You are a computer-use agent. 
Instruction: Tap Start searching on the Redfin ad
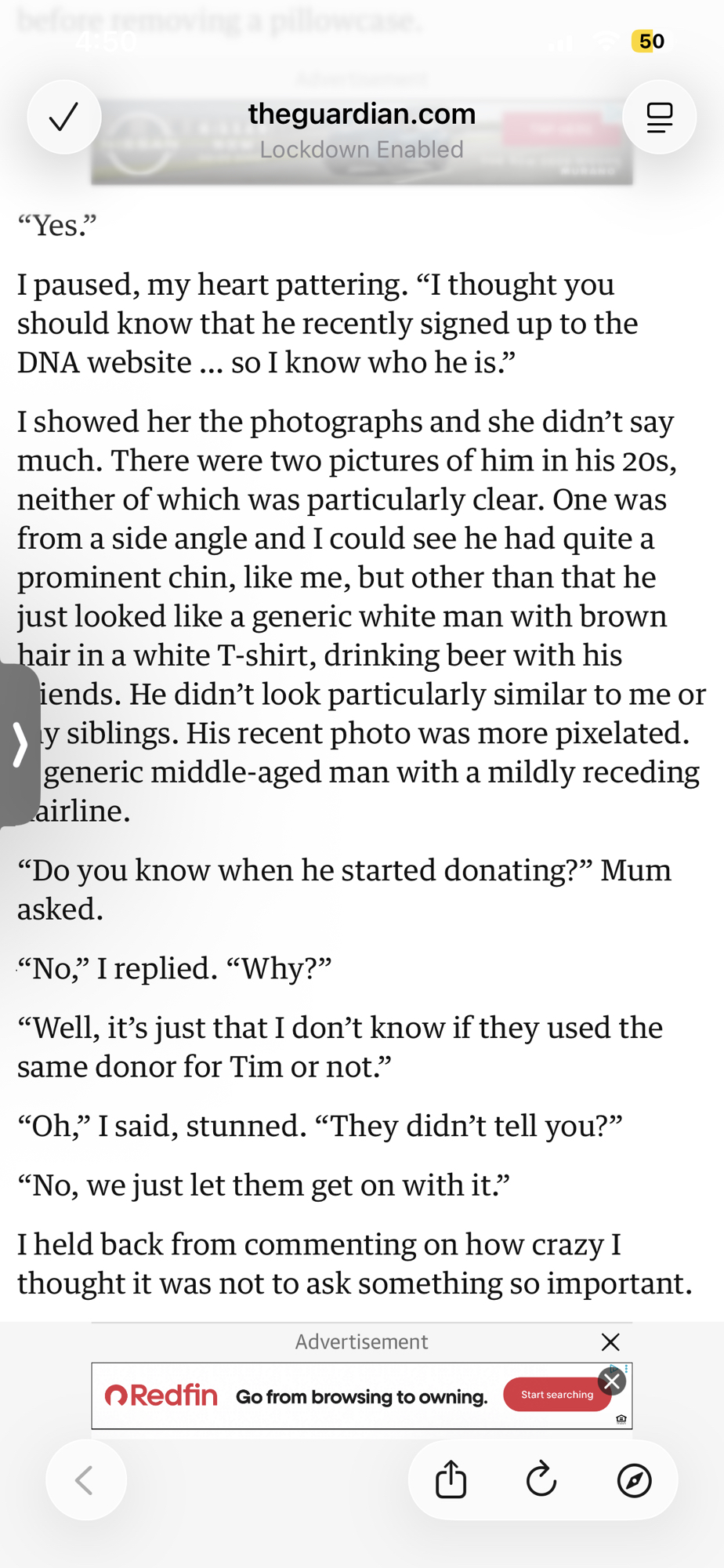[x=557, y=1395]
